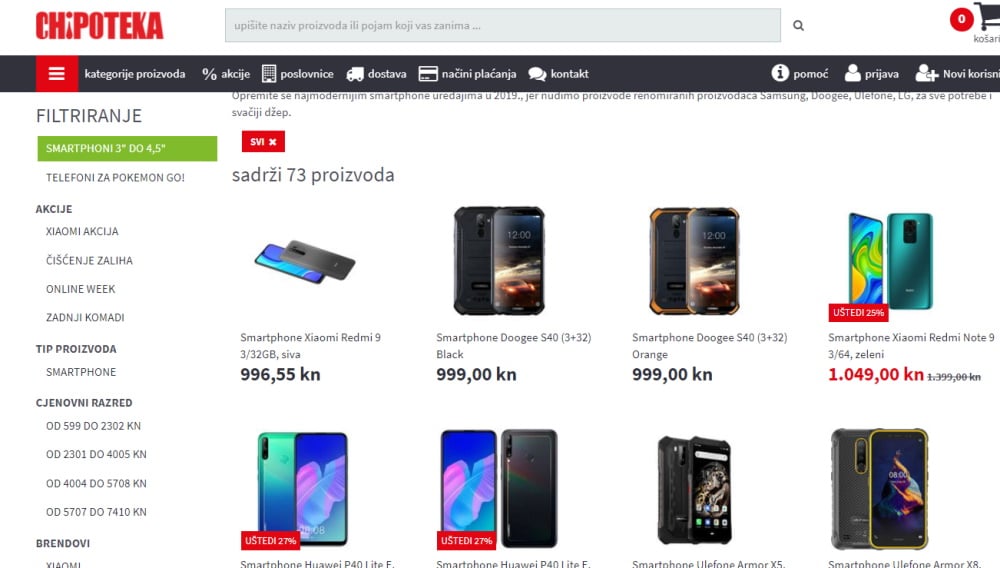The width and height of the screenshot is (1000, 568).
Task: Open poslovnice store locations
Action: click(297, 74)
